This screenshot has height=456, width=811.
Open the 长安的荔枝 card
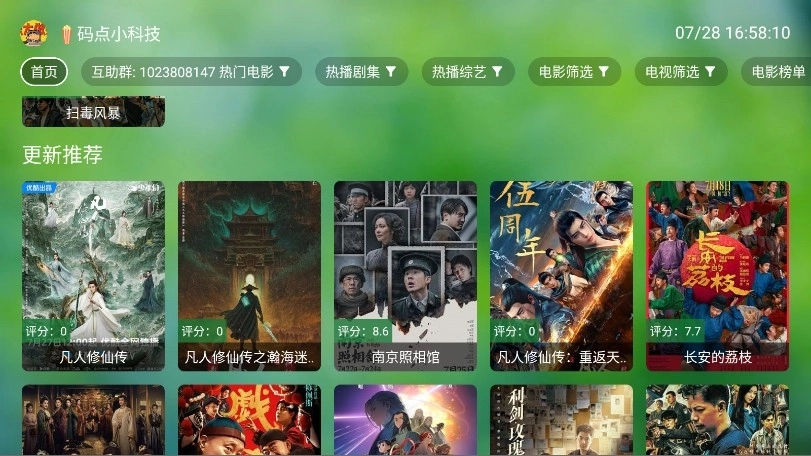point(717,275)
